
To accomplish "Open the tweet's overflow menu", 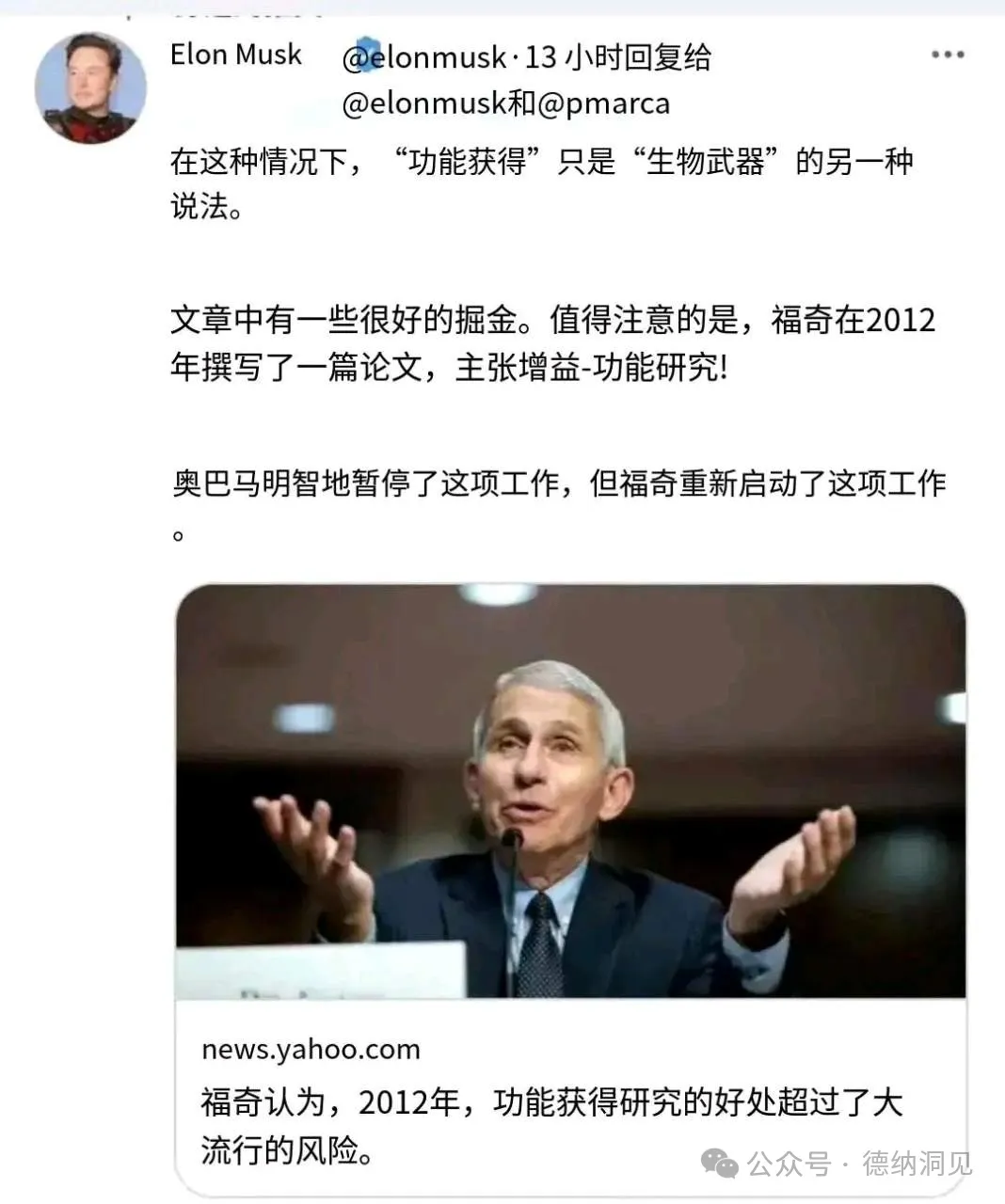I will point(947,55).
